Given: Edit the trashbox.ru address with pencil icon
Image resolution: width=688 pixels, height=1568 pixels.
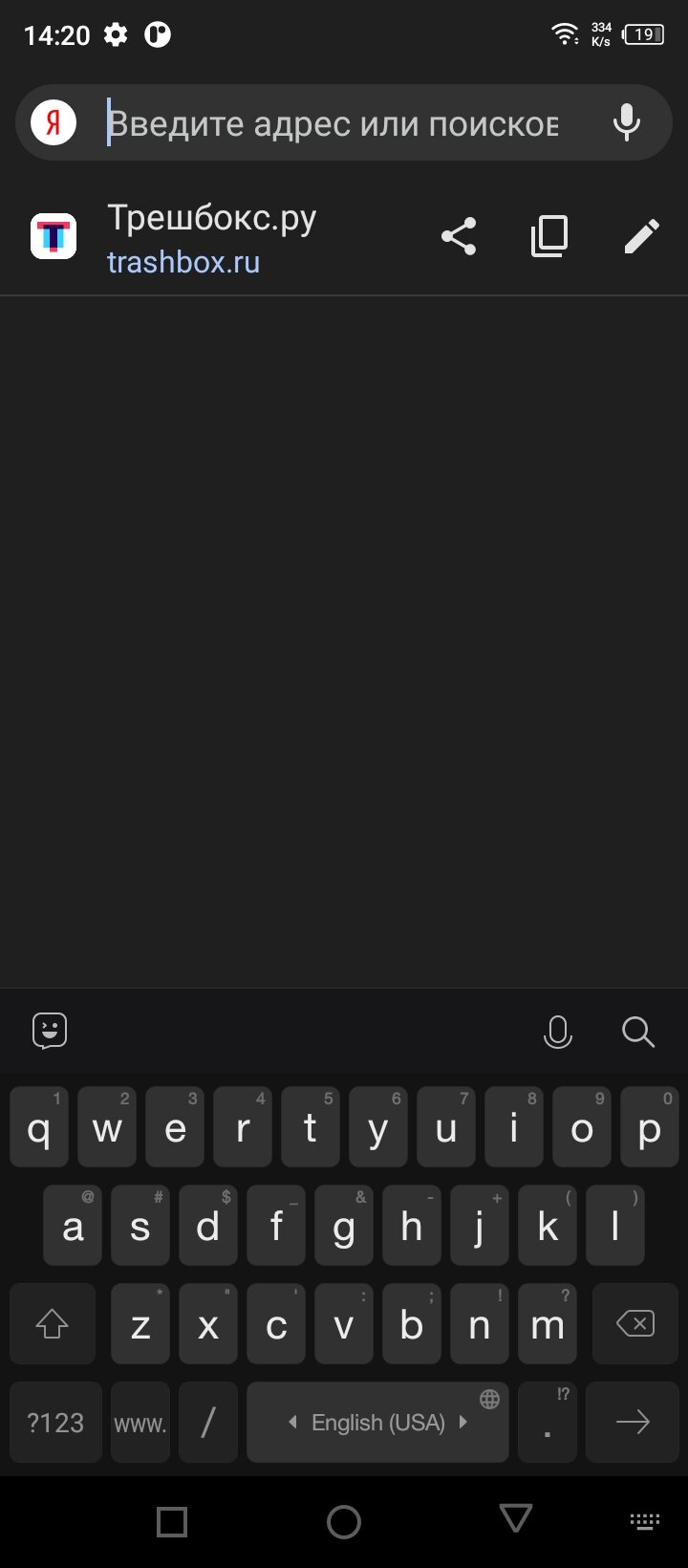Looking at the screenshot, I should (x=641, y=236).
